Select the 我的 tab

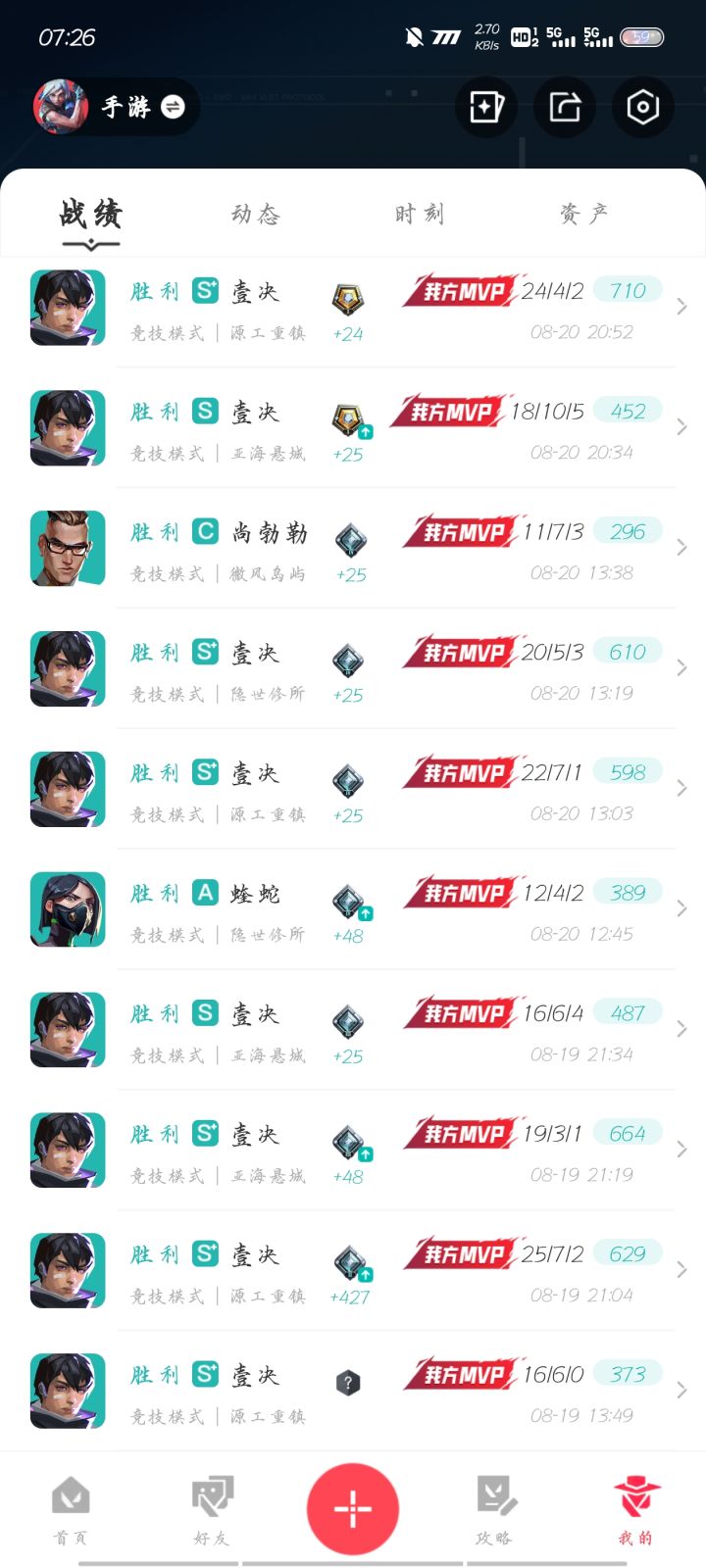coord(635,1511)
